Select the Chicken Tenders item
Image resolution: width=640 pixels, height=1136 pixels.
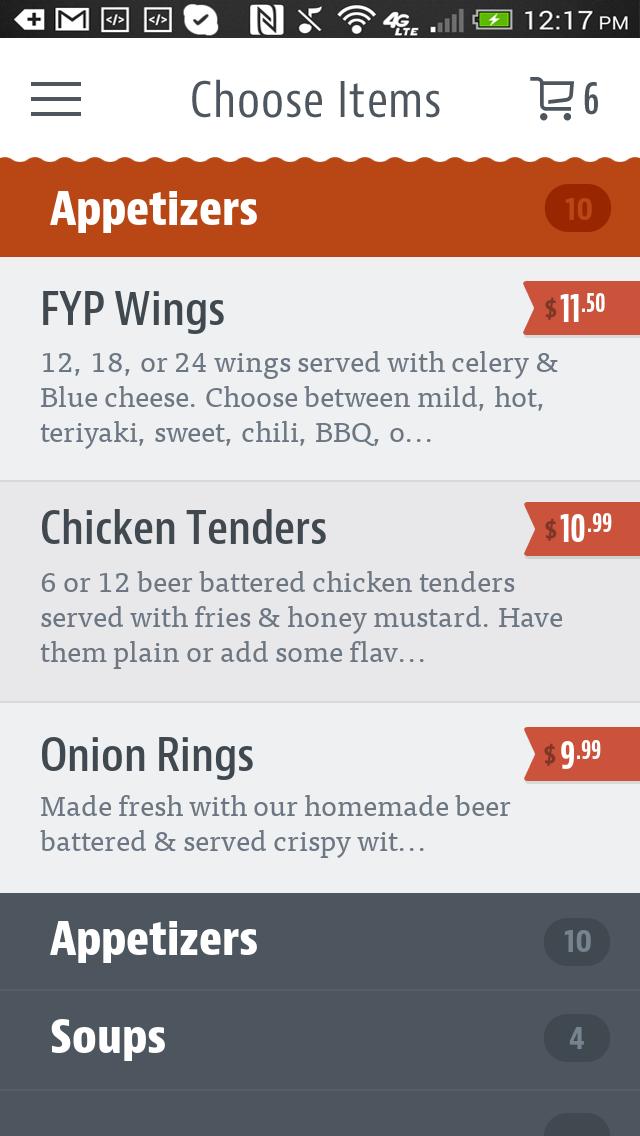280,591
